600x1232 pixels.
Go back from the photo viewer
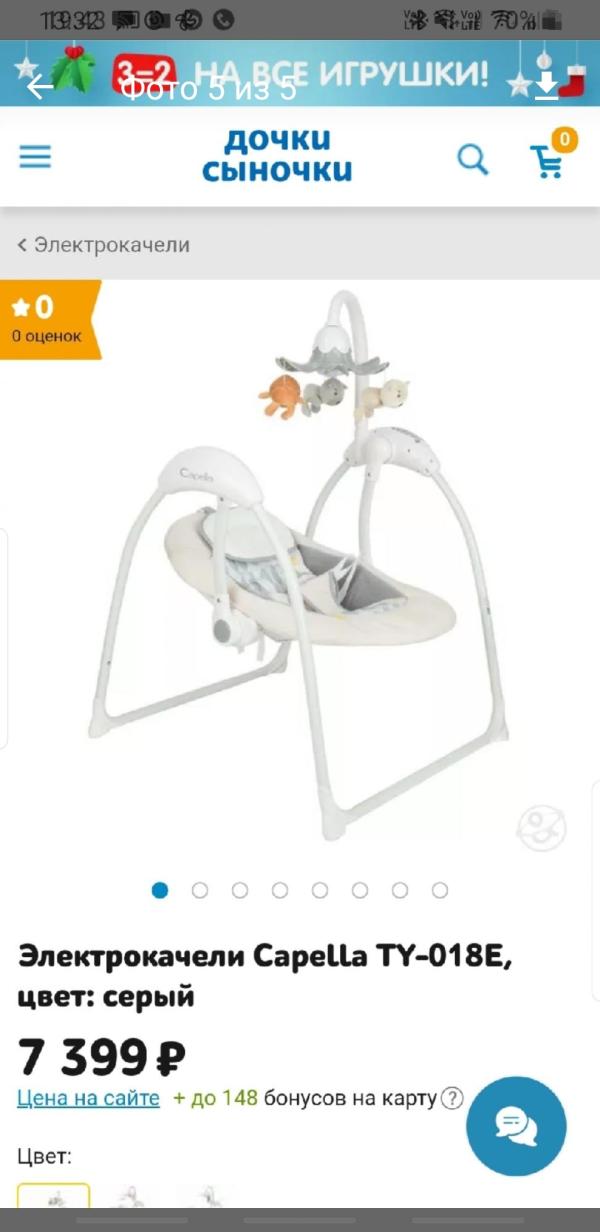pos(40,88)
